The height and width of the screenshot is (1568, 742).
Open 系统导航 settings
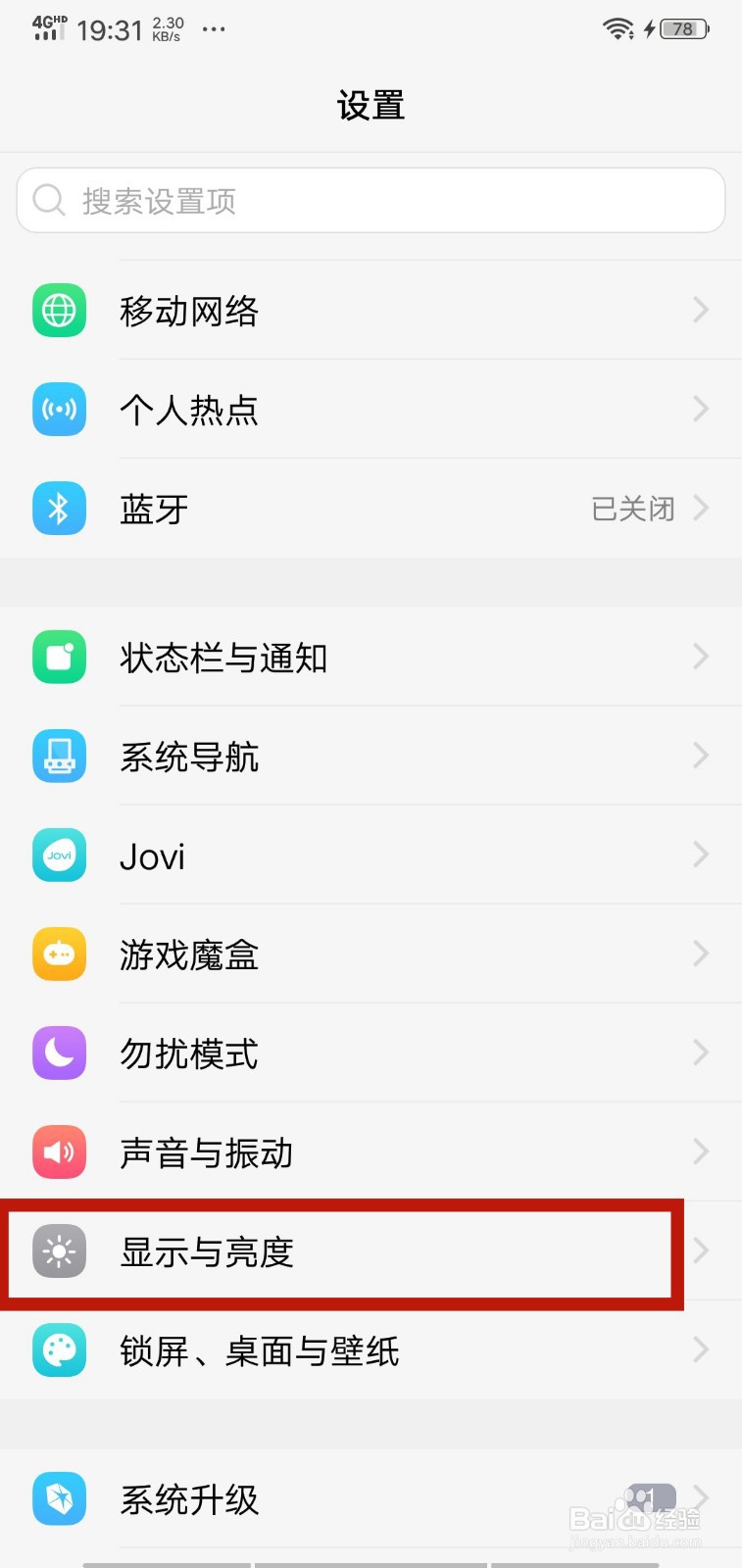[371, 757]
